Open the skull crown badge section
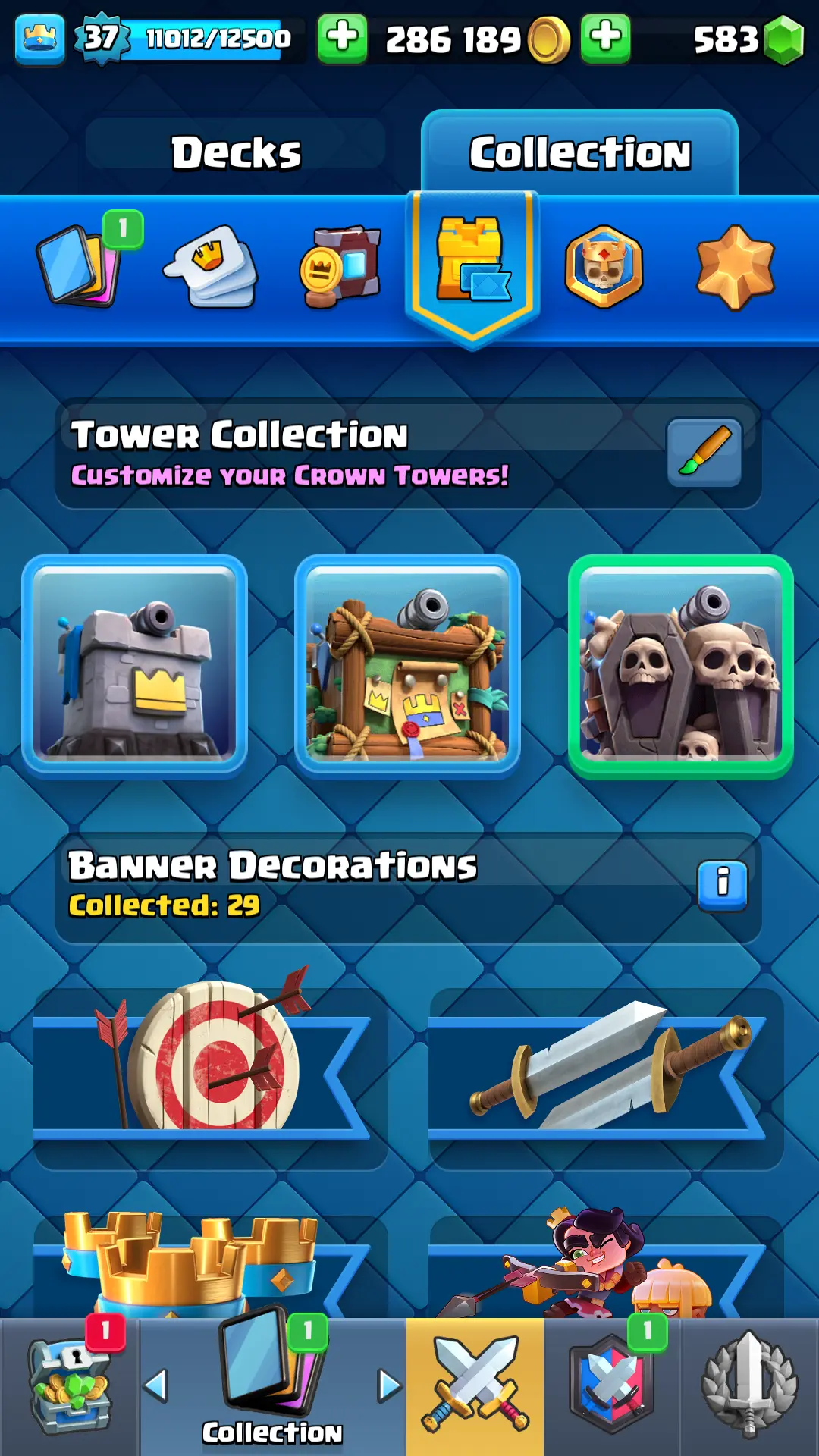 (604, 267)
